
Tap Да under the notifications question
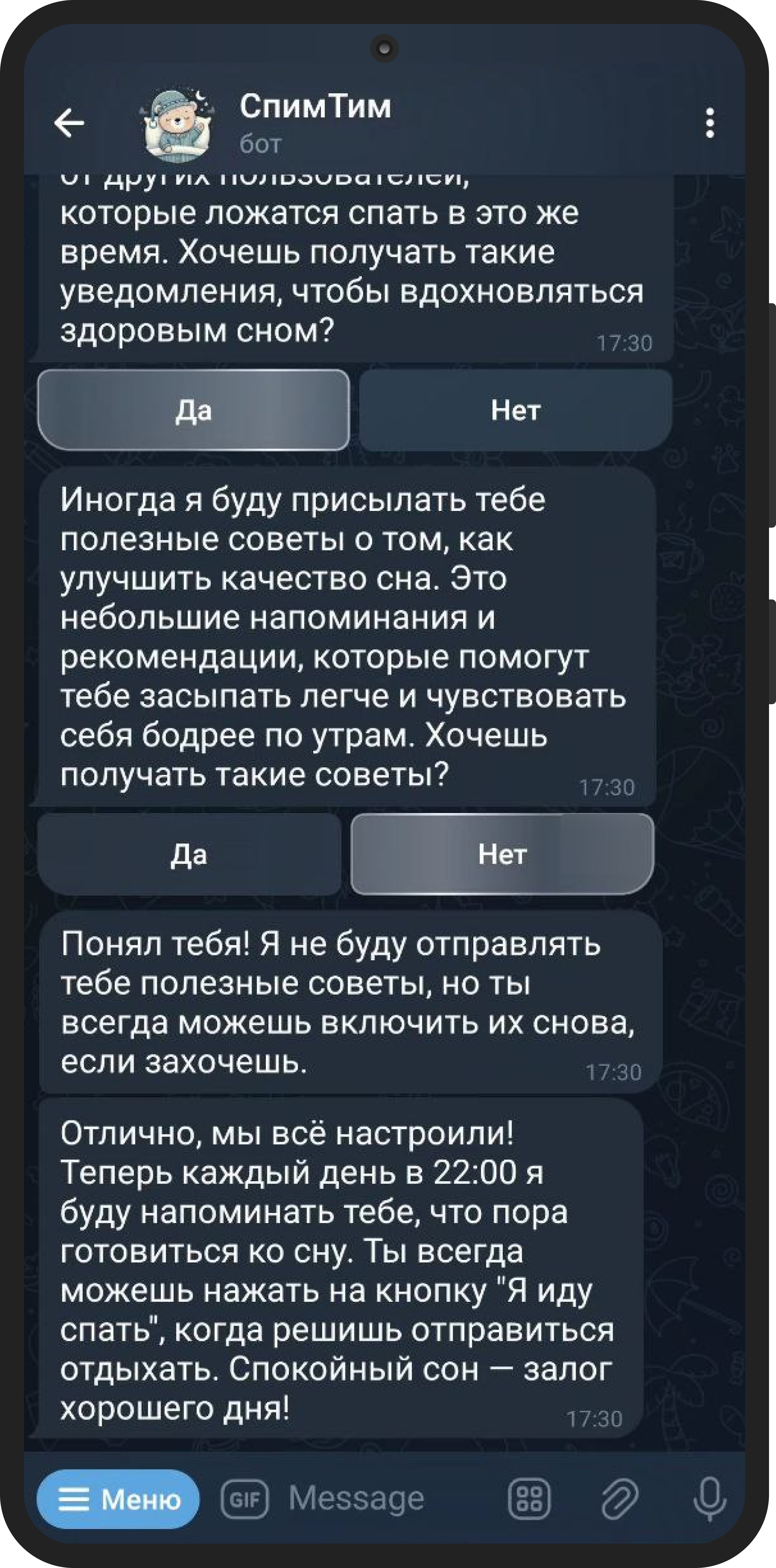click(194, 410)
